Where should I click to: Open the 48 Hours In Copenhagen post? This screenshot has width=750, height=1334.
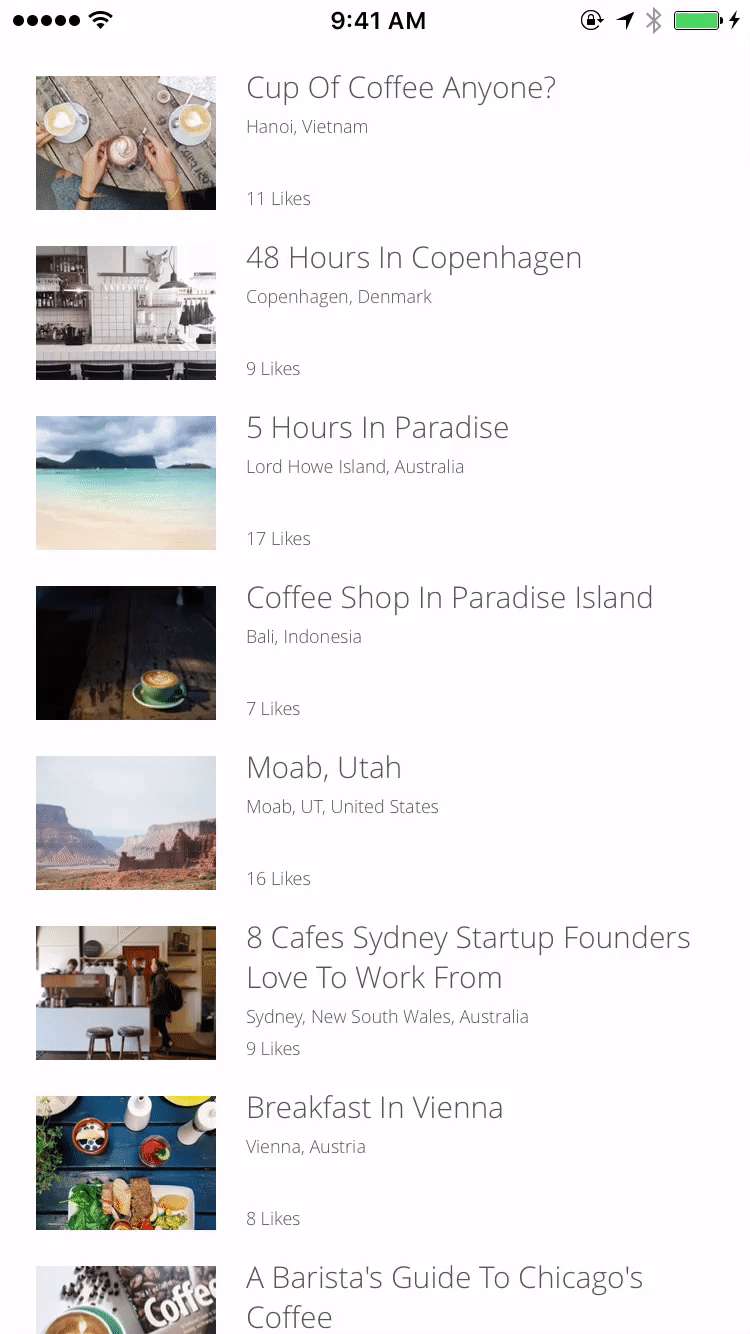413,259
